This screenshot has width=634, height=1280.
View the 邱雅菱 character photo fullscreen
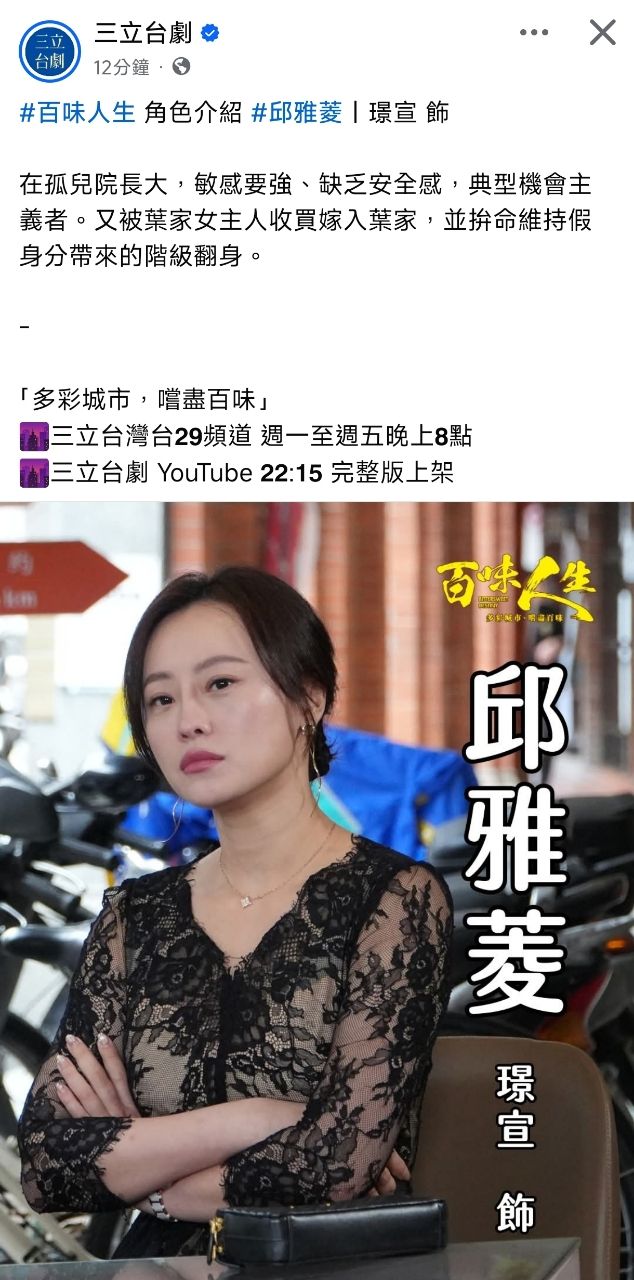tap(317, 890)
